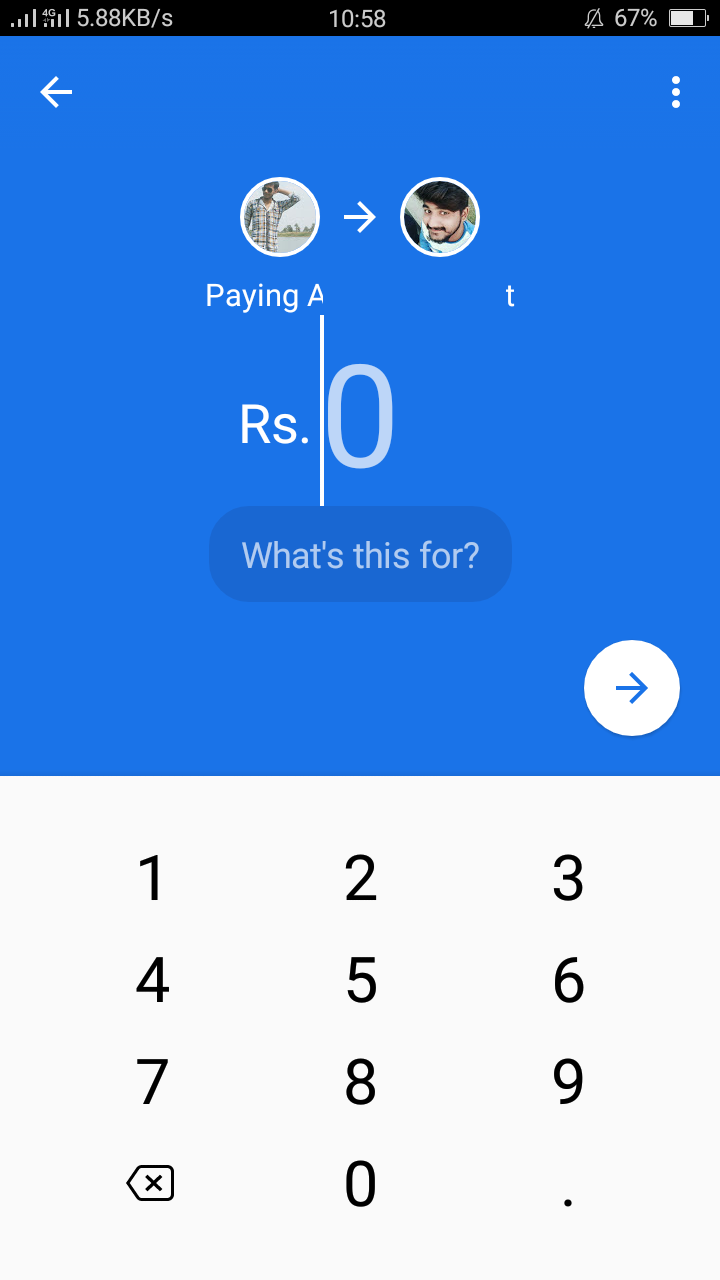Viewport: 720px width, 1280px height.
Task: Enter digit 5 on the keypad
Action: tap(360, 981)
